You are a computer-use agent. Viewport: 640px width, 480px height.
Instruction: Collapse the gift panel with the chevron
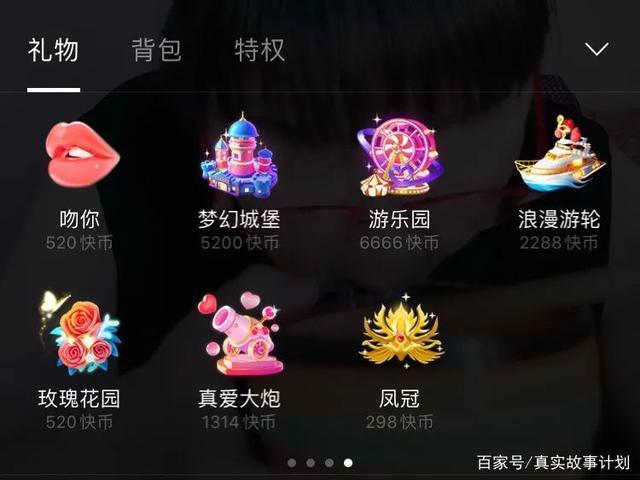[596, 49]
